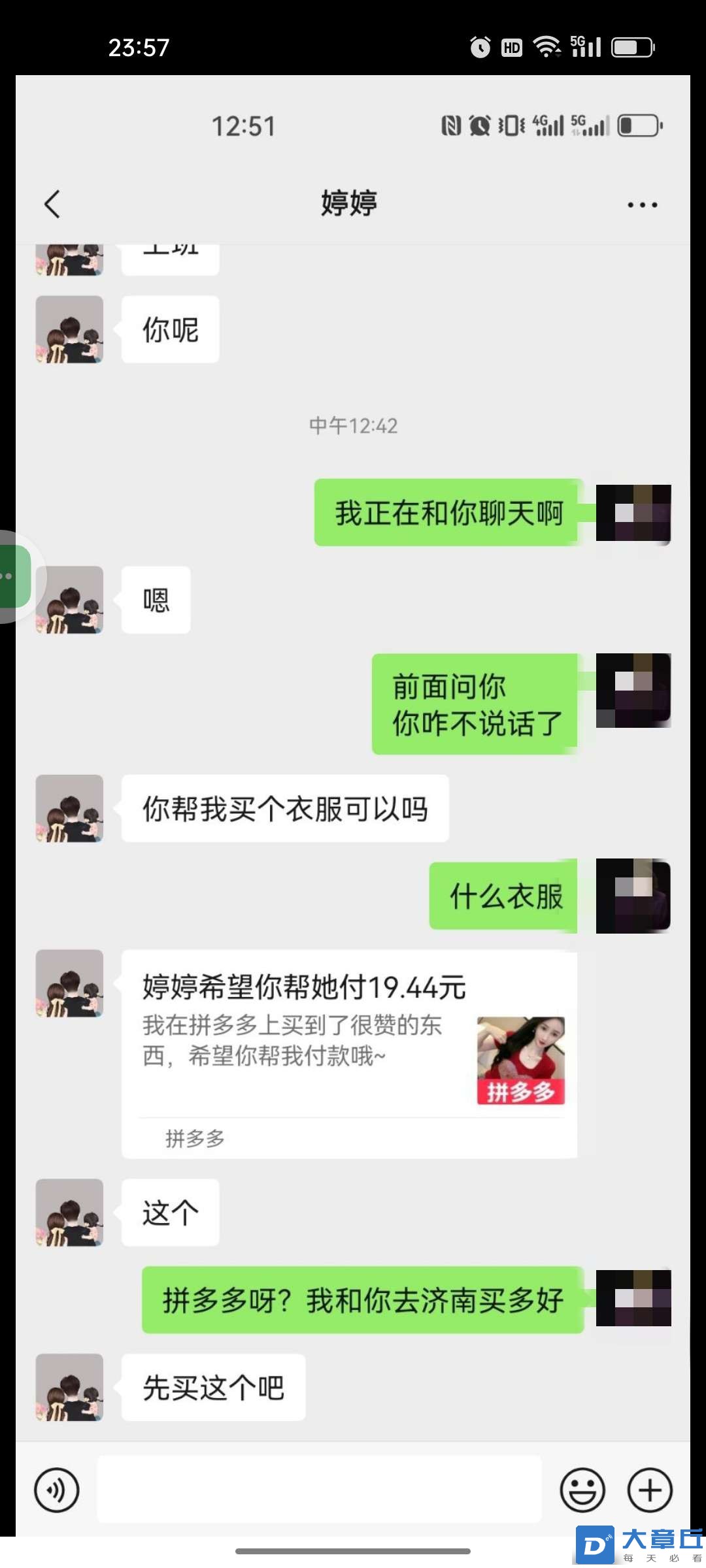Focus the message text field
Viewport: 706px width, 1568px height.
[x=319, y=1490]
